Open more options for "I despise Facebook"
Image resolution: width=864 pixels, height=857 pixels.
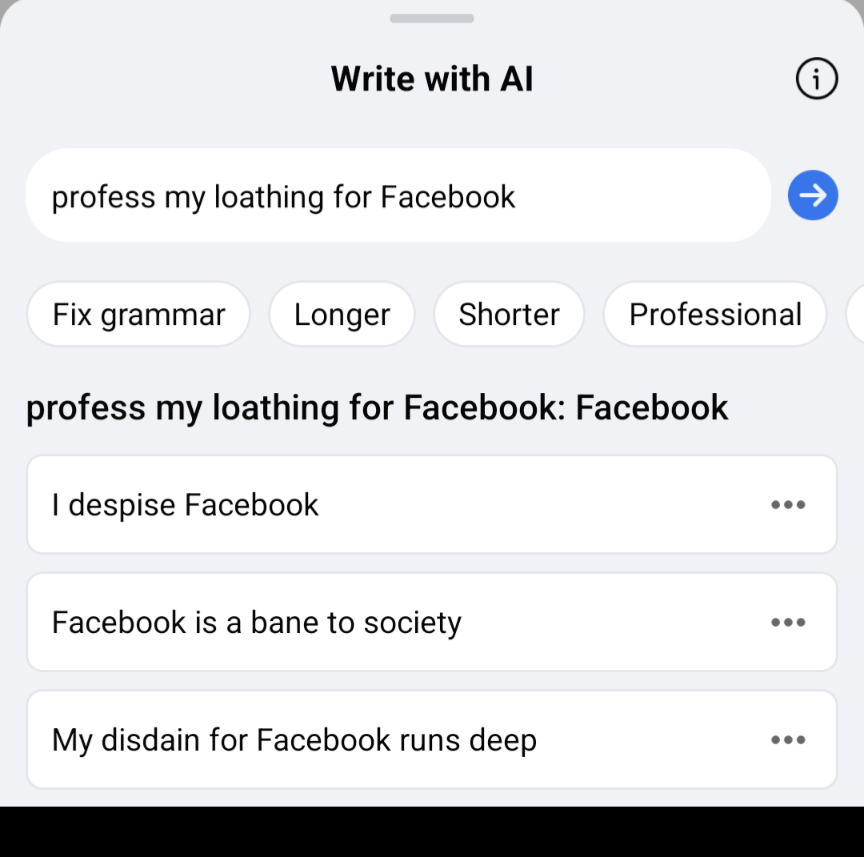coord(788,505)
